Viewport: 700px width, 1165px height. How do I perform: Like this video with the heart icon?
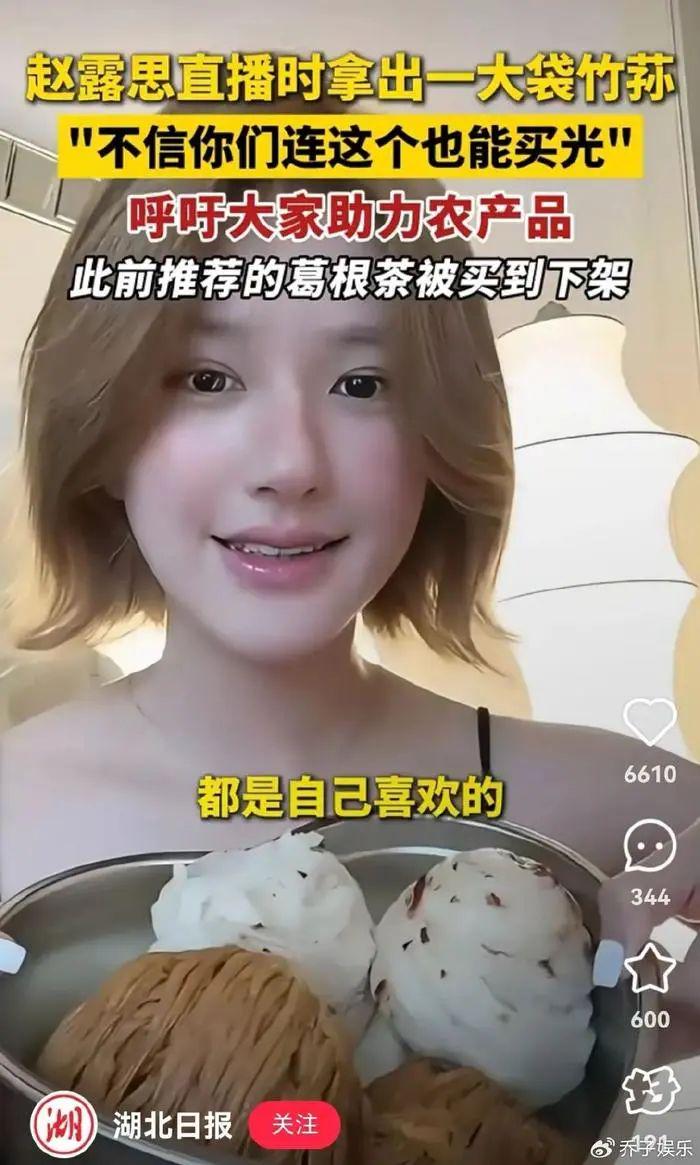[x=650, y=722]
